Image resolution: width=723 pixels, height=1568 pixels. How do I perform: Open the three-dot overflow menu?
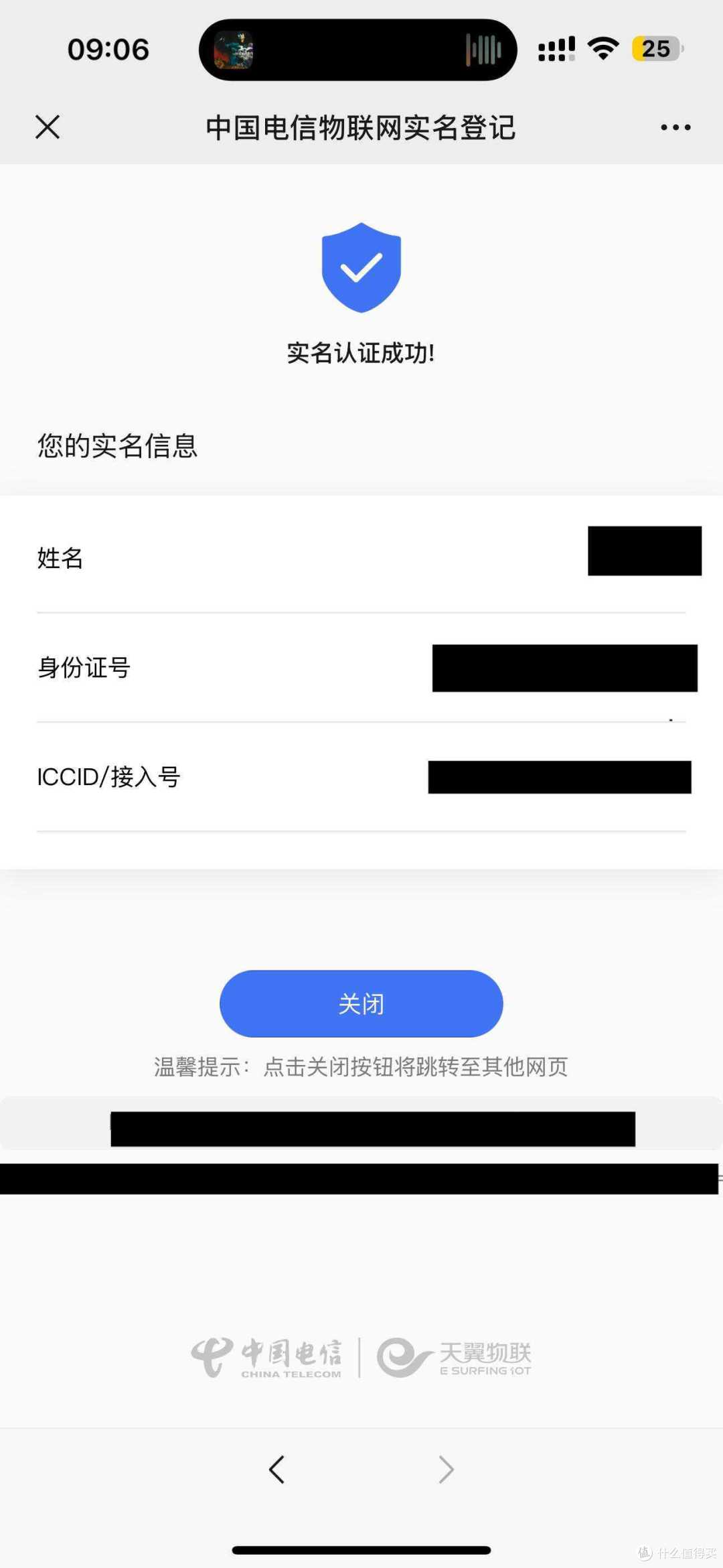tap(675, 127)
